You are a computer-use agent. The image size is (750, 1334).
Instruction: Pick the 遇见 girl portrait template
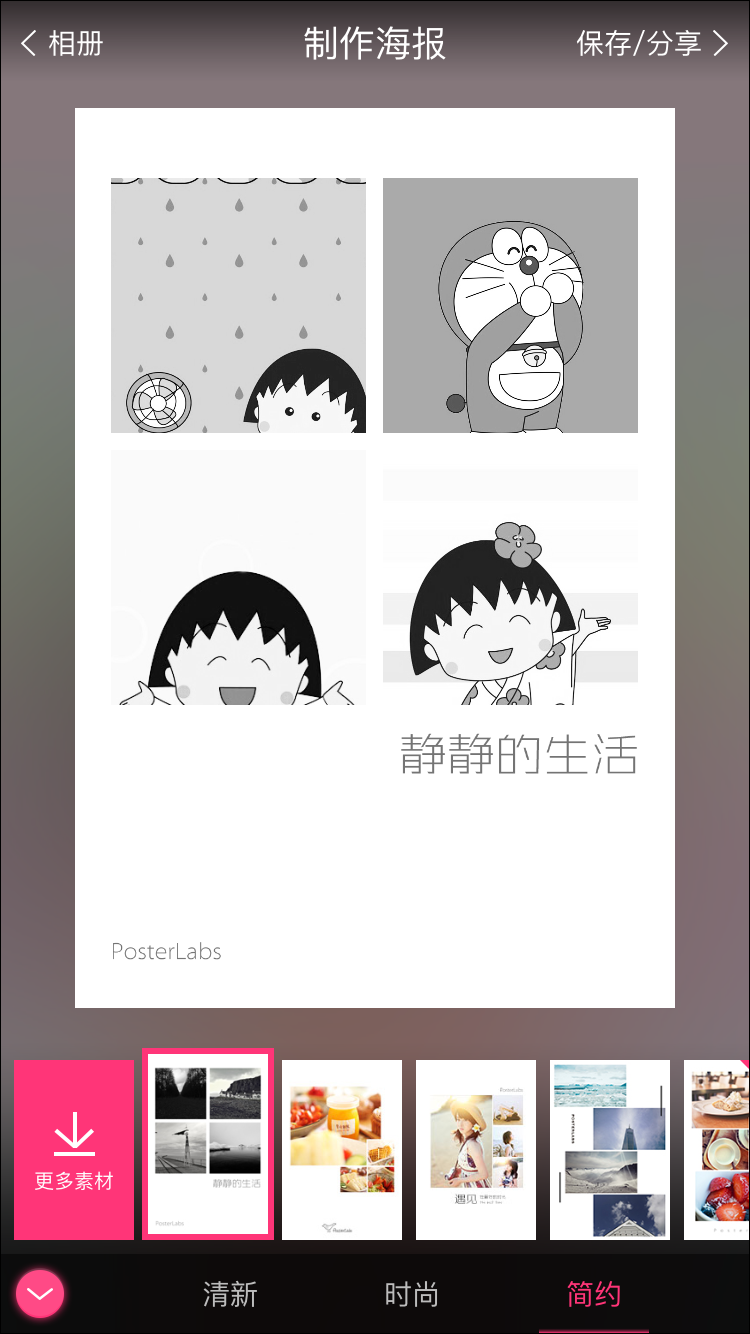coord(476,1150)
